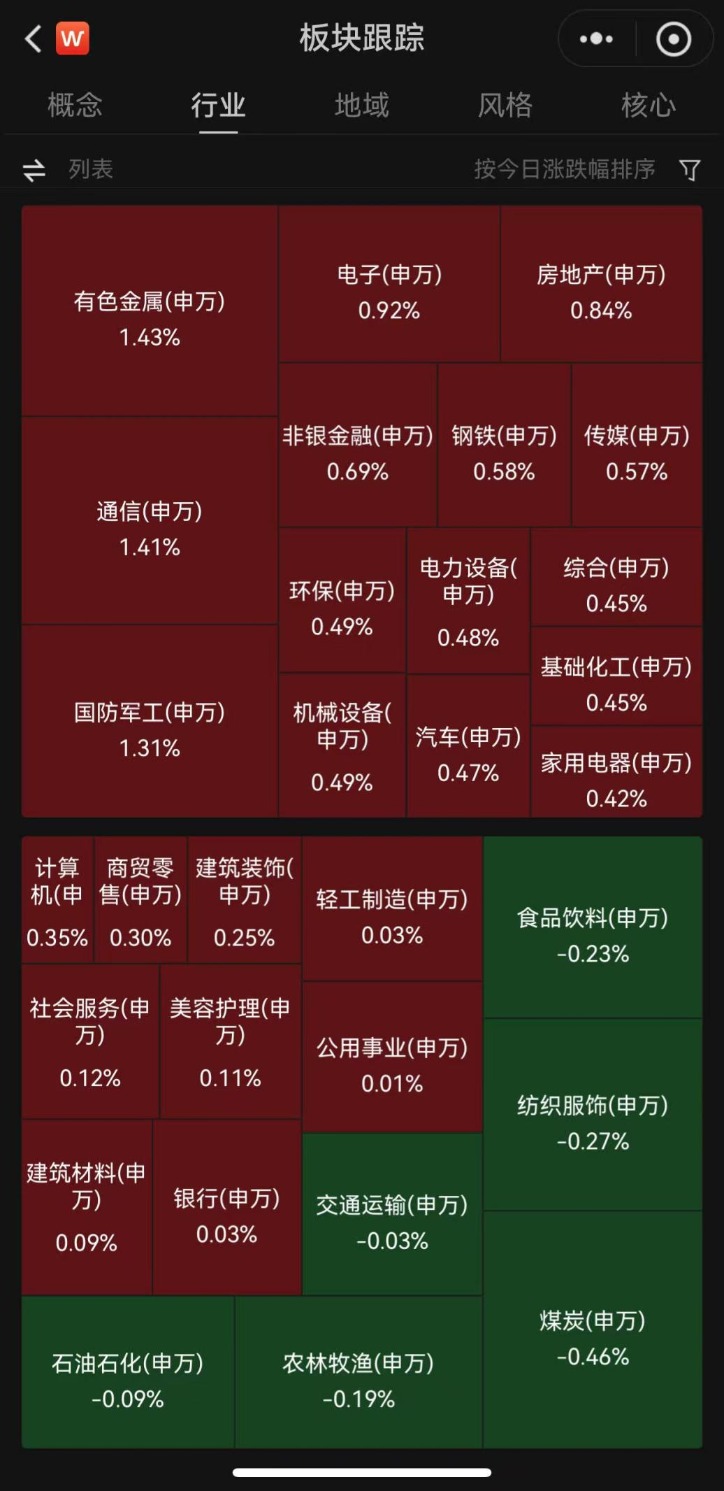Open the mini program more-options dots
This screenshot has width=724, height=1491.
pos(597,39)
